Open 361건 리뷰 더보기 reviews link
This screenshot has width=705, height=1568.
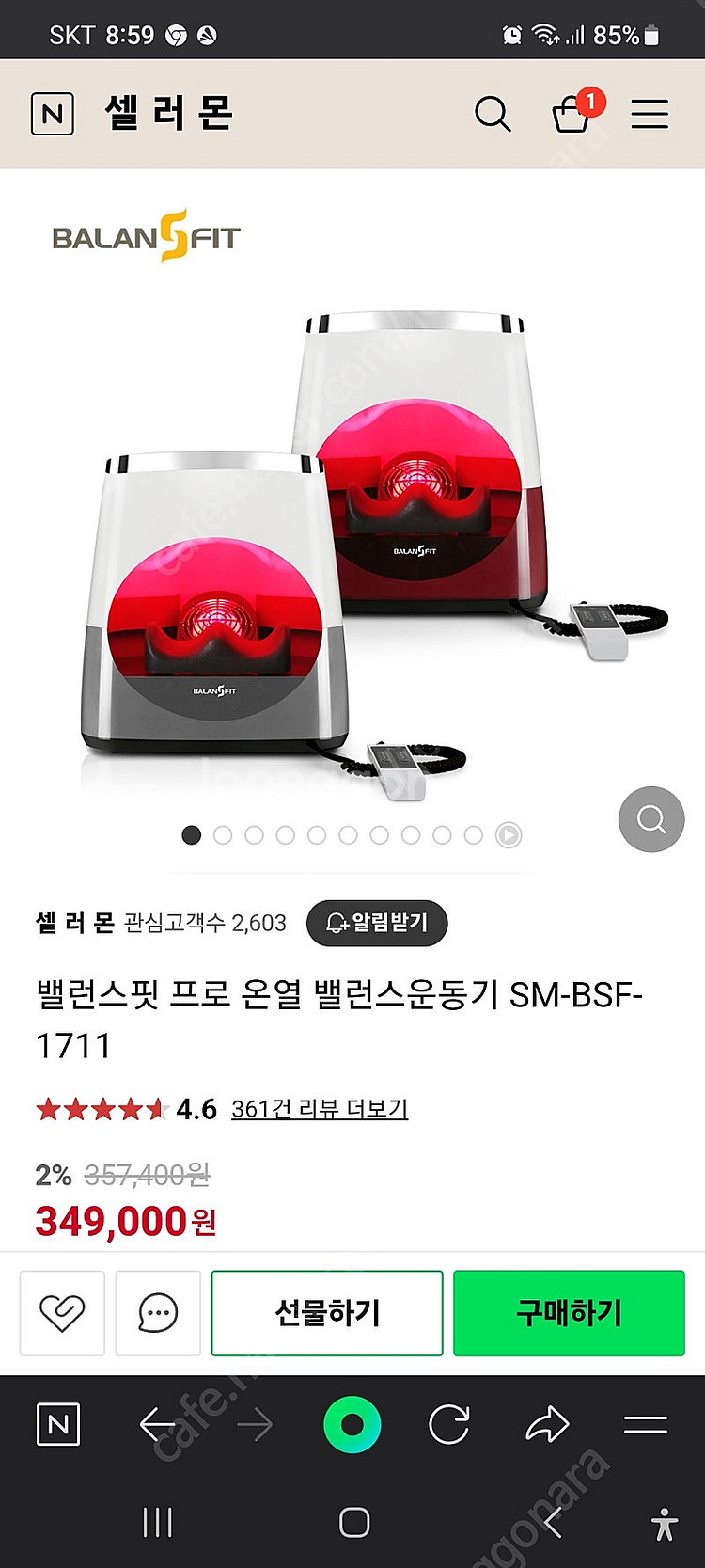click(x=320, y=1109)
